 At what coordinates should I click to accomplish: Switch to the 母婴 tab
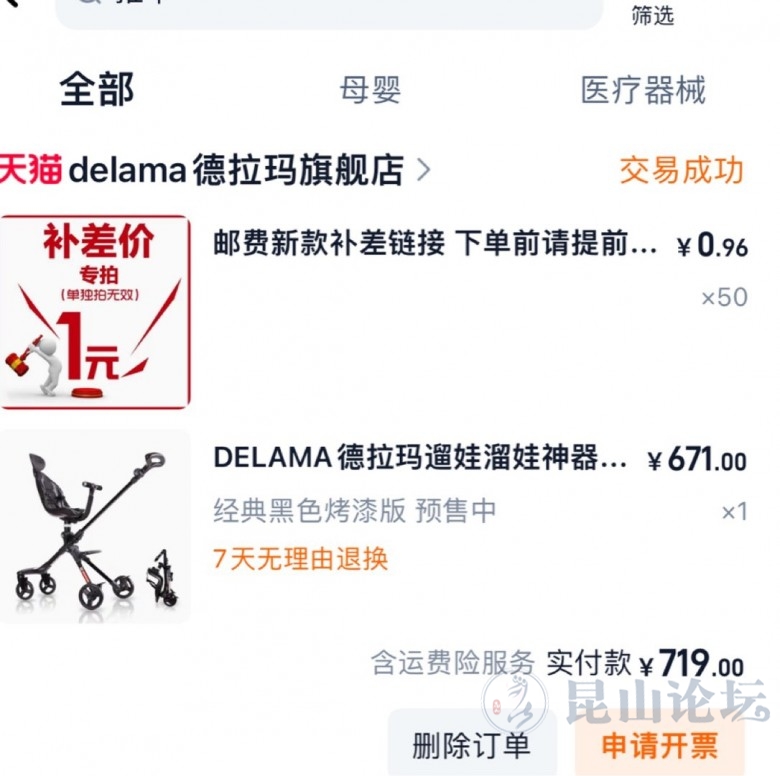pyautogui.click(x=370, y=90)
